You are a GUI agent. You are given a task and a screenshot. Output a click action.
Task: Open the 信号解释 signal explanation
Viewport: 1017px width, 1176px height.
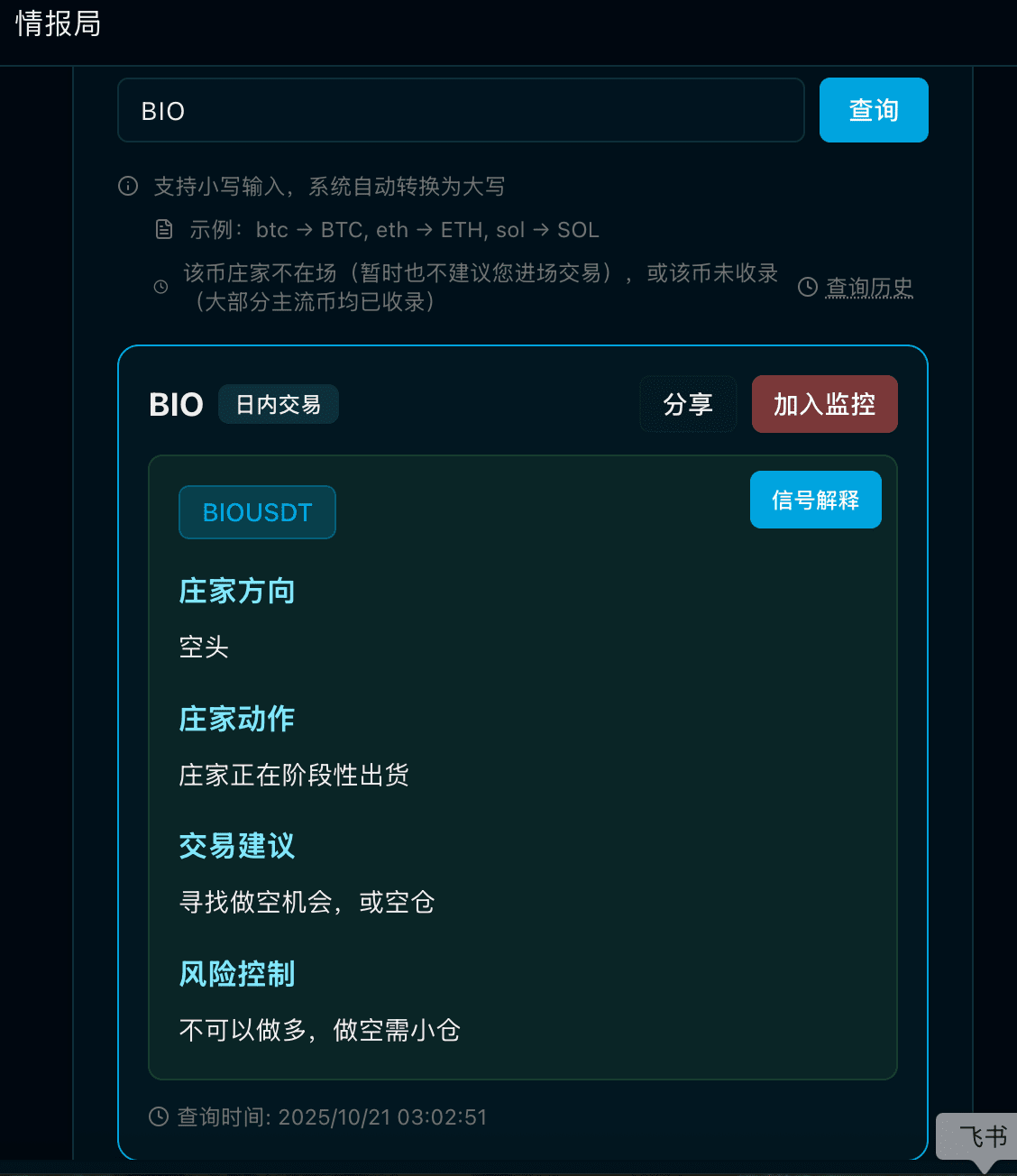[815, 500]
